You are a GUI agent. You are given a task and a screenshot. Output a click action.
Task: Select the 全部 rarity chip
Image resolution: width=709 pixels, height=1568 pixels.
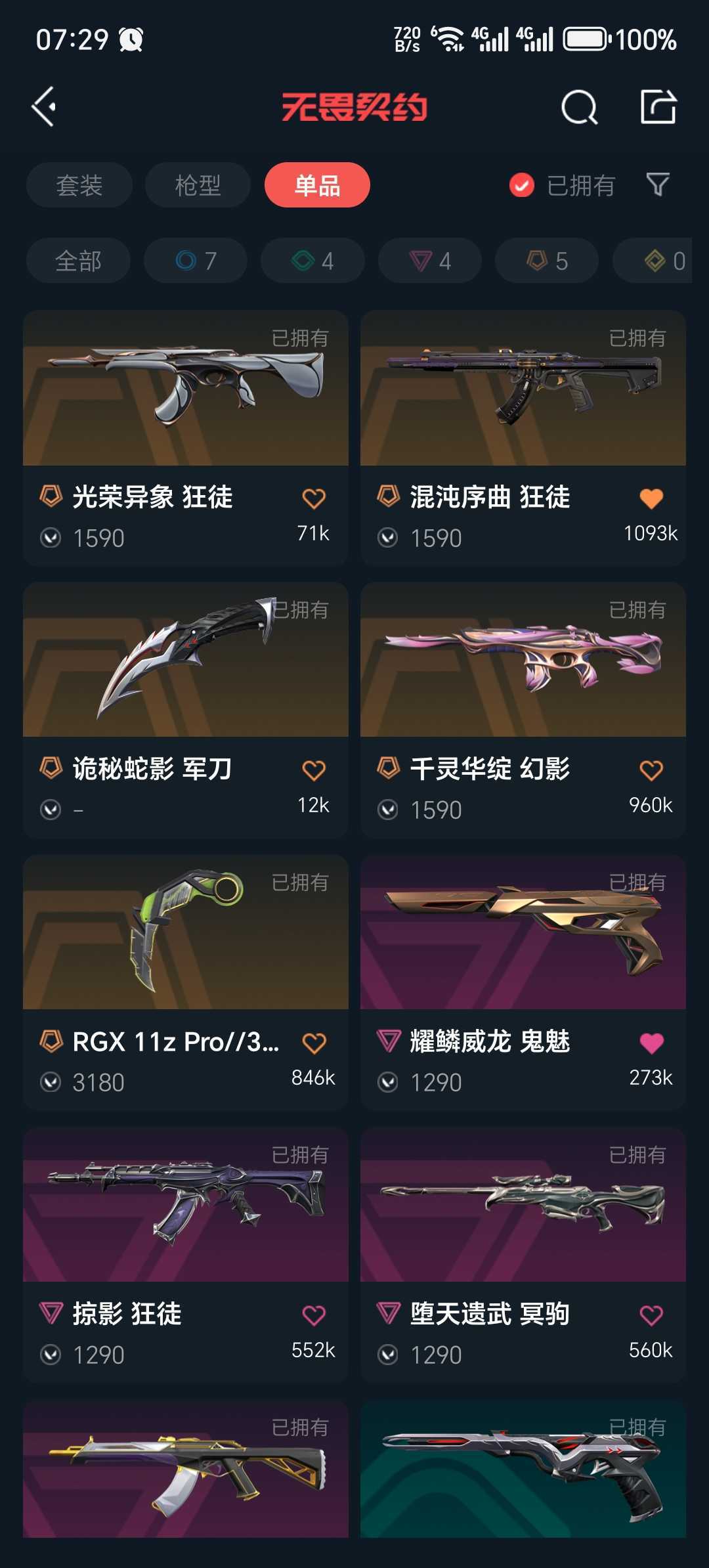[78, 261]
